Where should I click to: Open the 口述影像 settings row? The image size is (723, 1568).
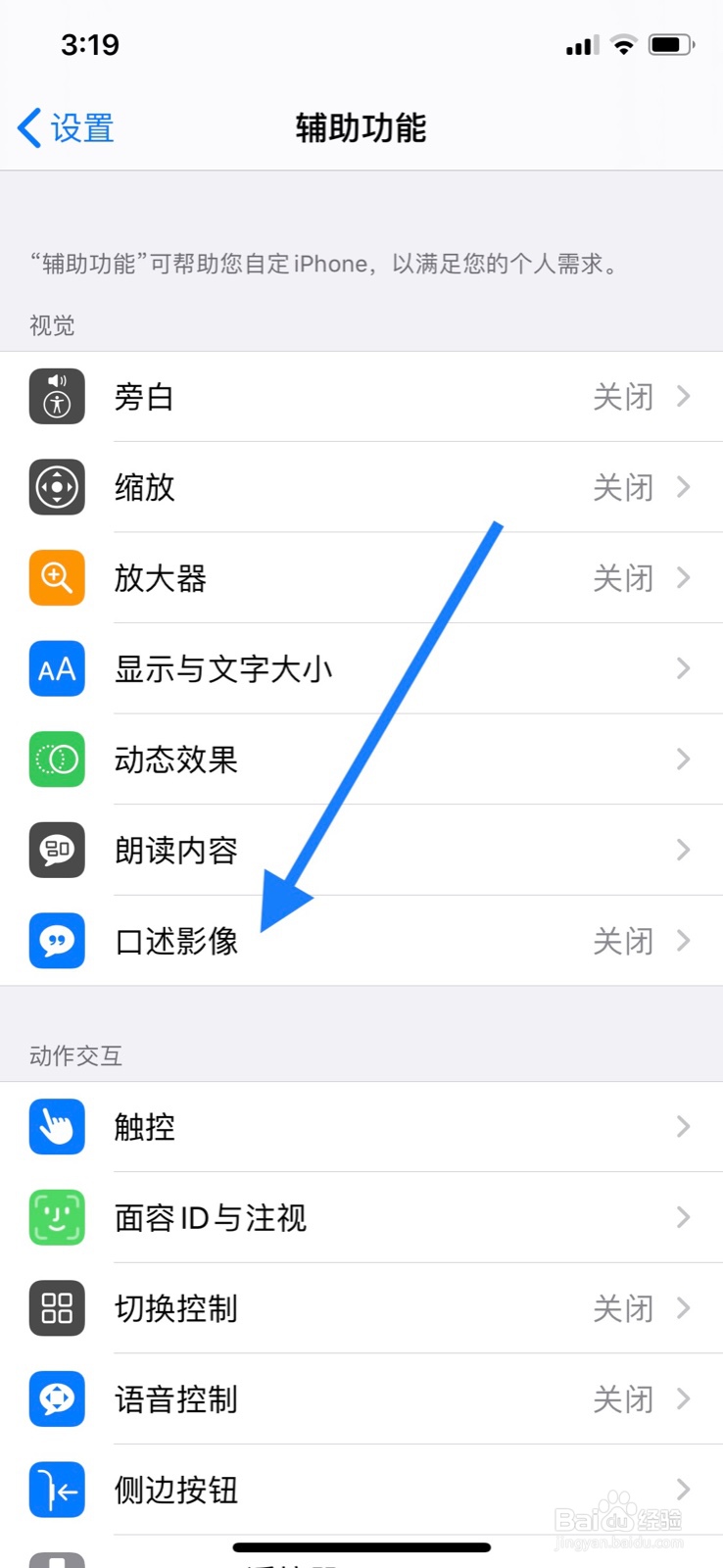(x=362, y=941)
